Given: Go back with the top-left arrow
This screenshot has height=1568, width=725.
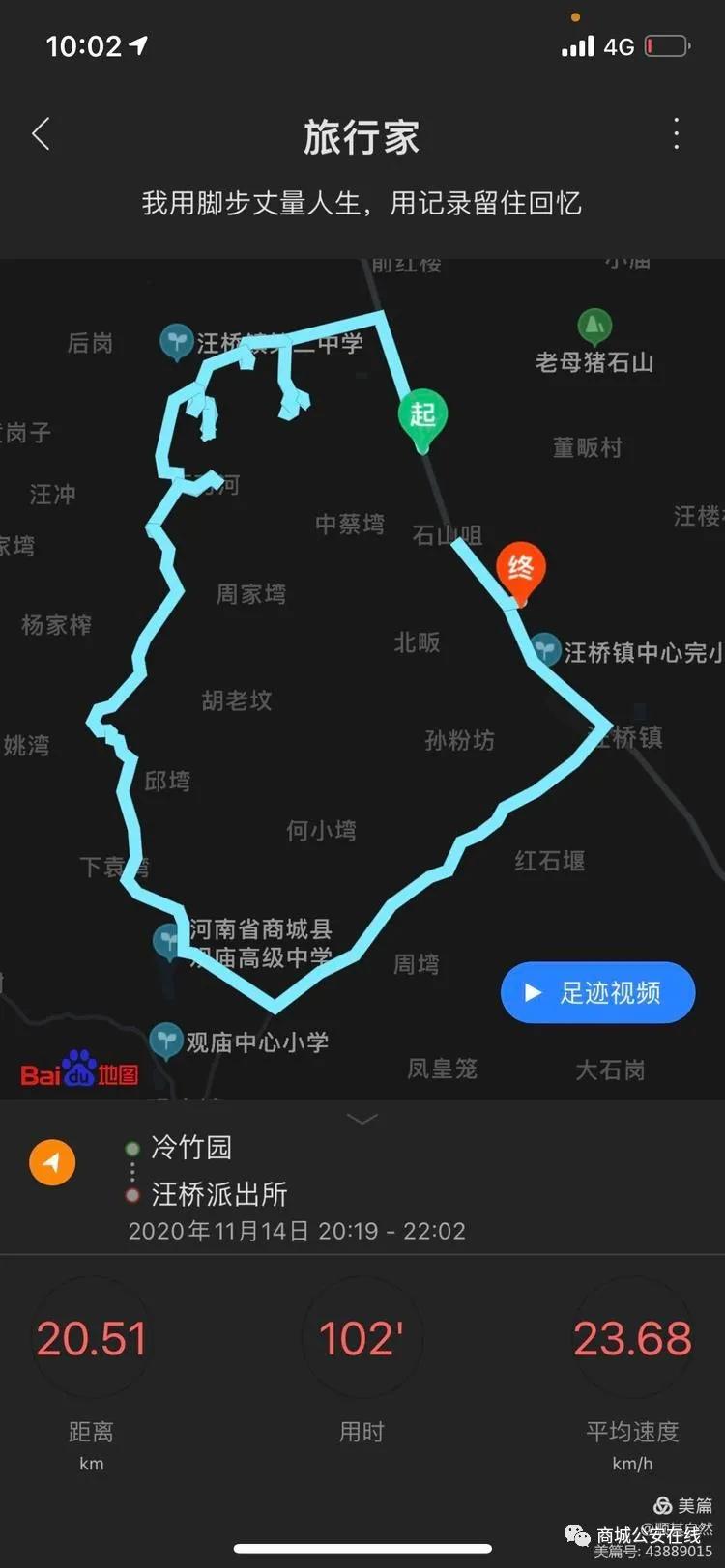Looking at the screenshot, I should pyautogui.click(x=41, y=134).
